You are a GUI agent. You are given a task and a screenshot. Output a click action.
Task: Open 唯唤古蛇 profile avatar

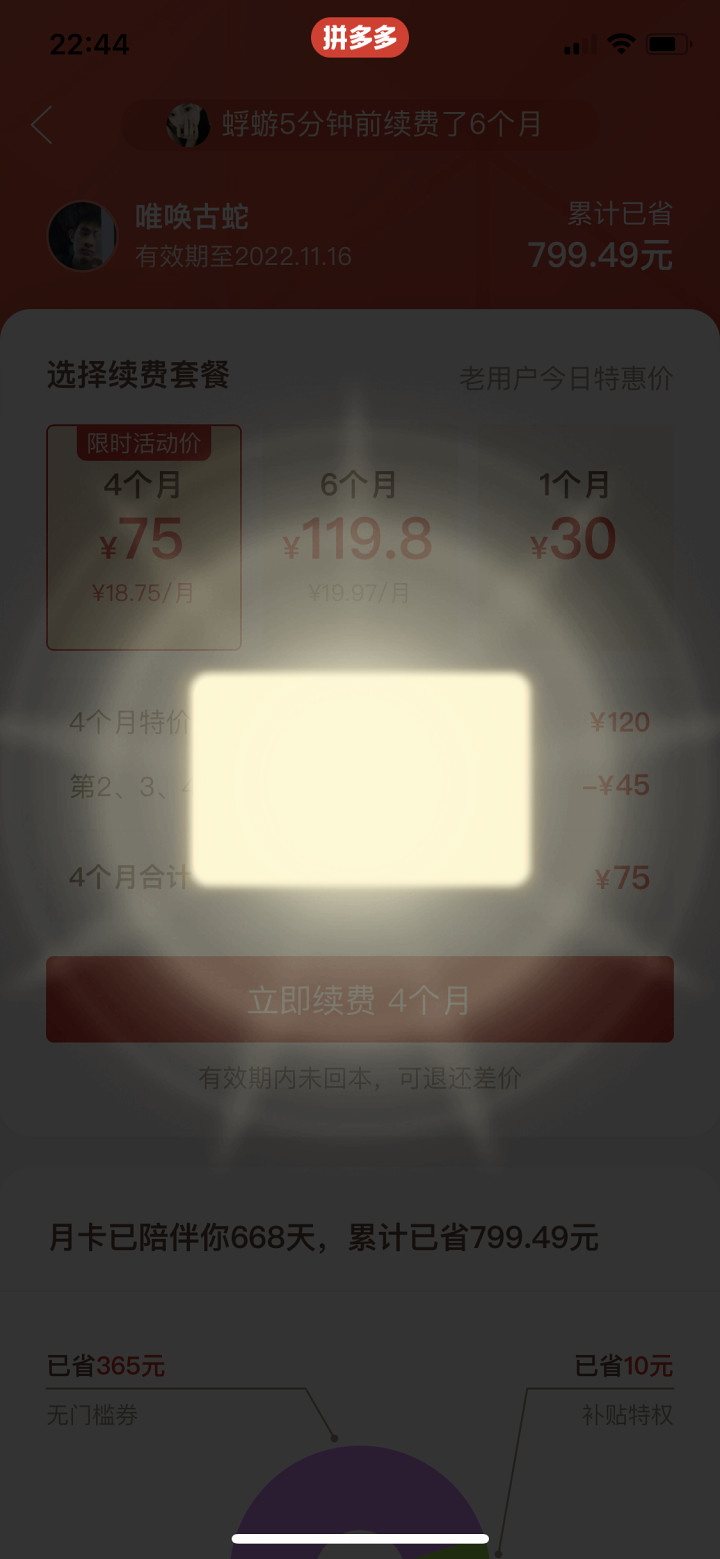82,236
